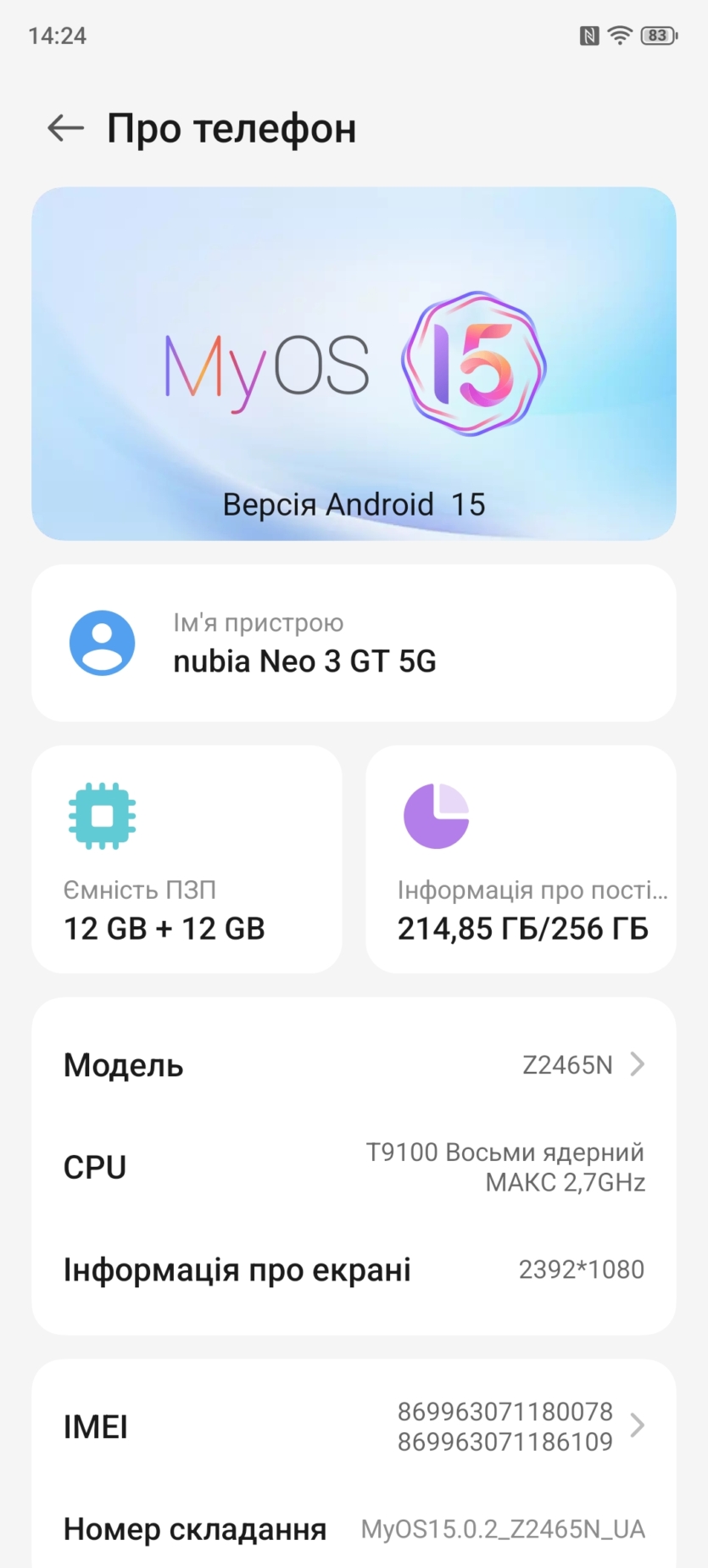Open the Ємність ПЗП 12 GB card

click(187, 859)
